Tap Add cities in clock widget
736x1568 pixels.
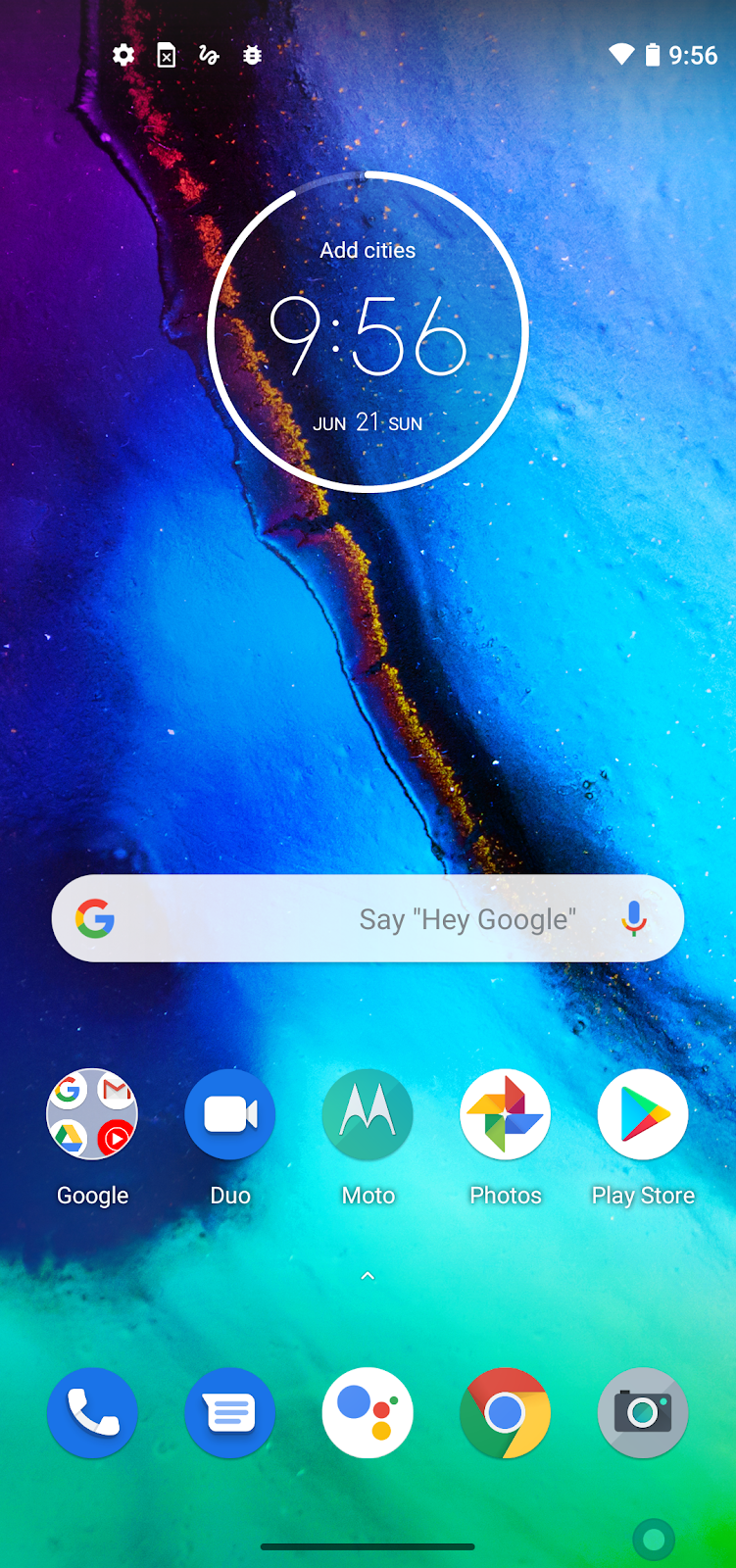(x=368, y=250)
